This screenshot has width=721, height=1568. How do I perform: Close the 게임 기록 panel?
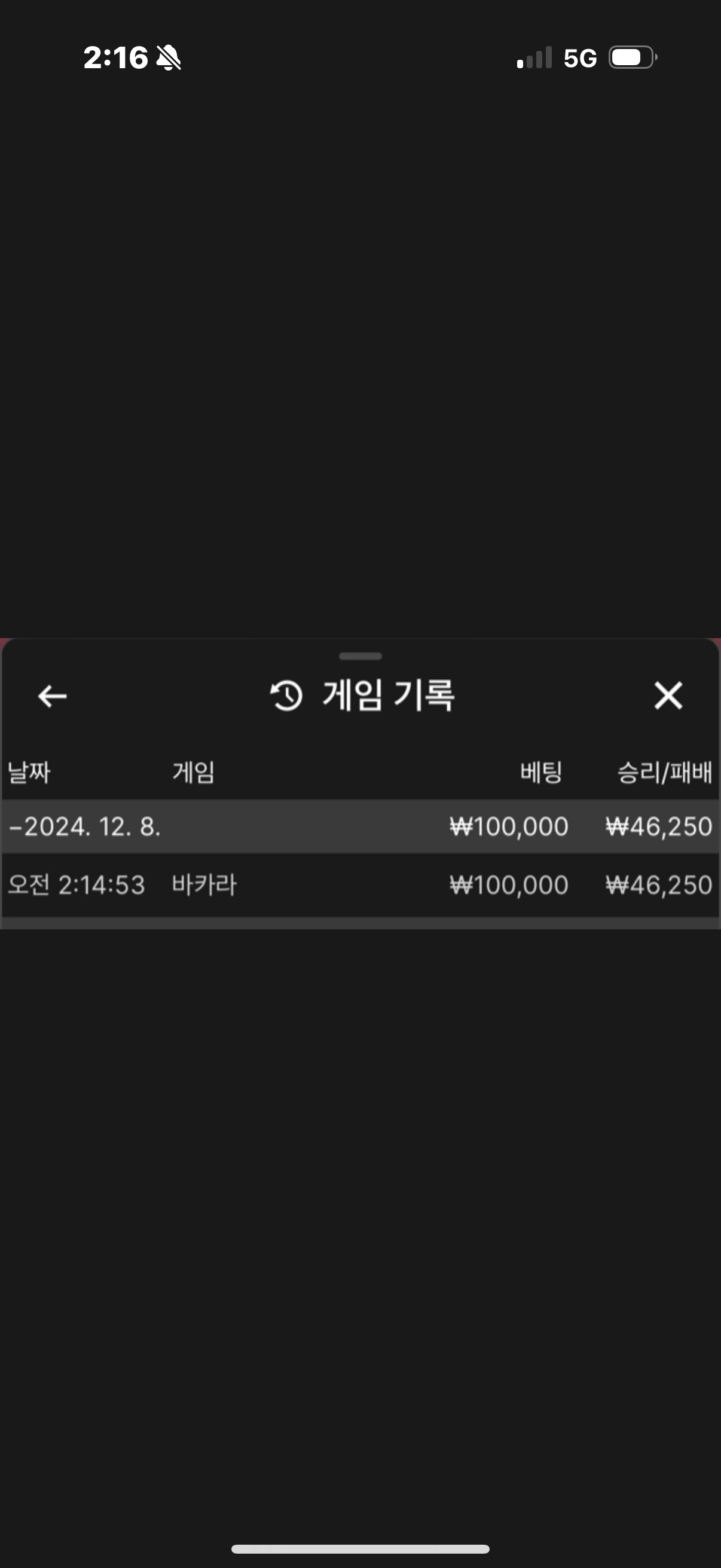point(668,695)
